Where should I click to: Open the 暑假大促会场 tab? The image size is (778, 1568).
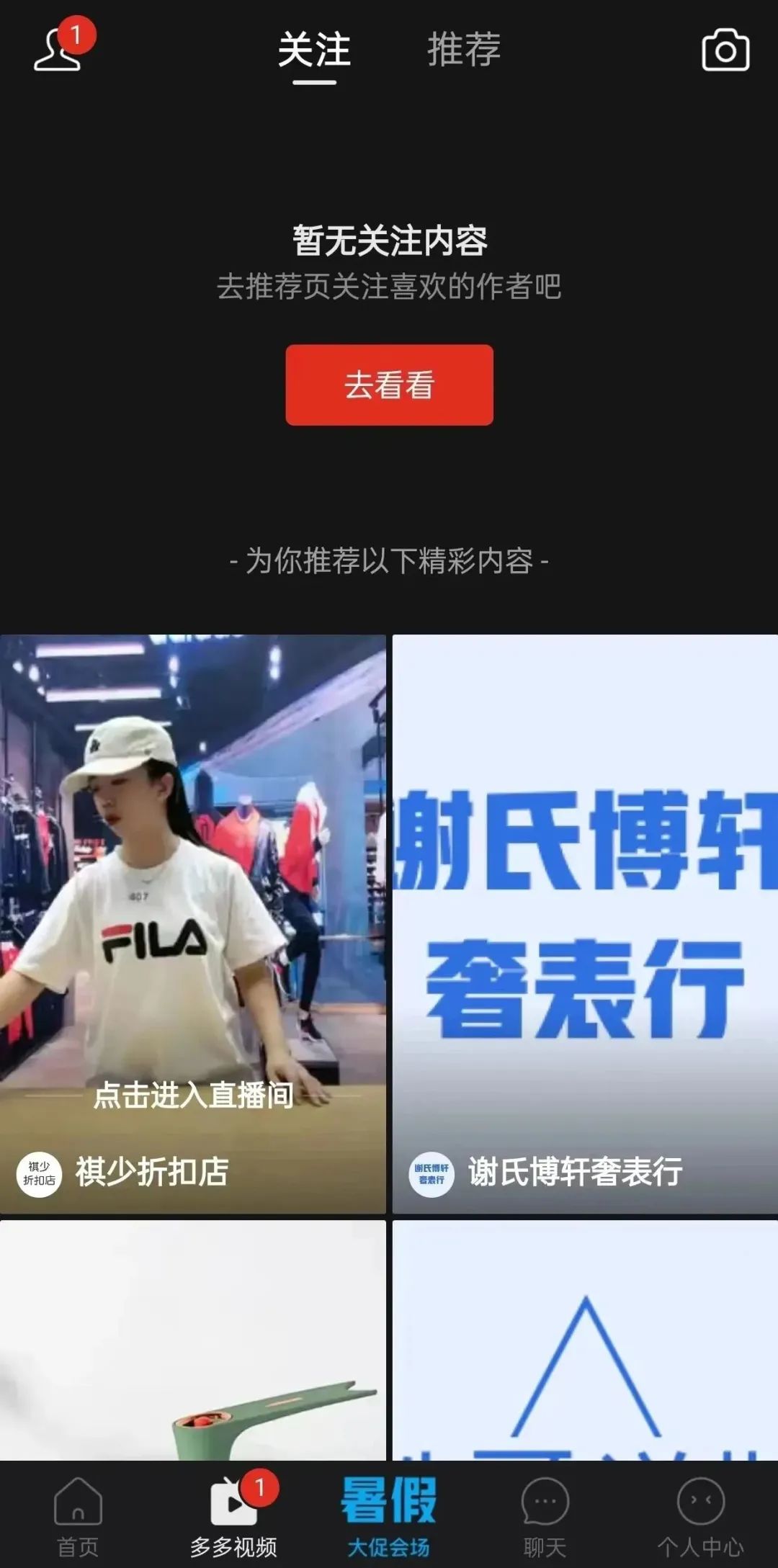[x=389, y=1516]
